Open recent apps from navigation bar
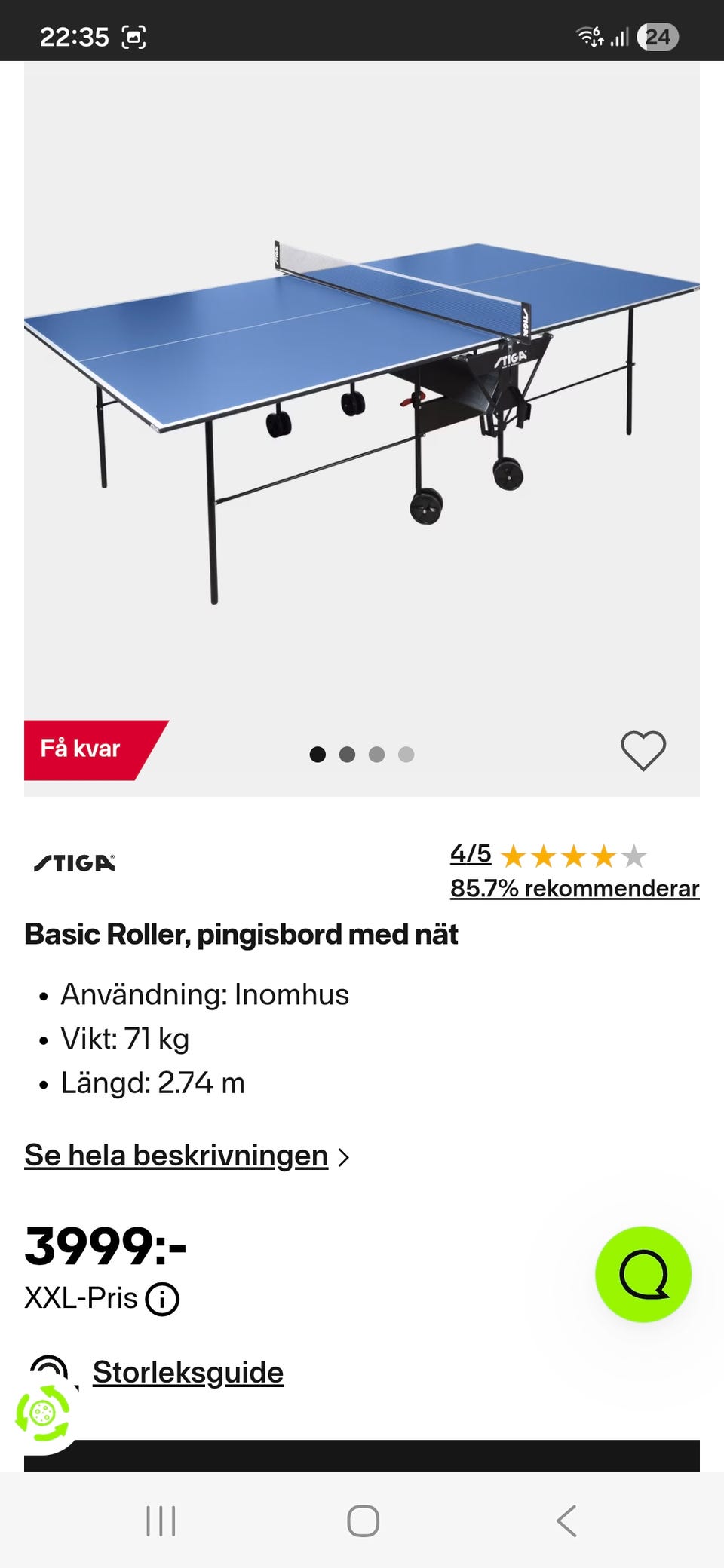 (161, 1521)
